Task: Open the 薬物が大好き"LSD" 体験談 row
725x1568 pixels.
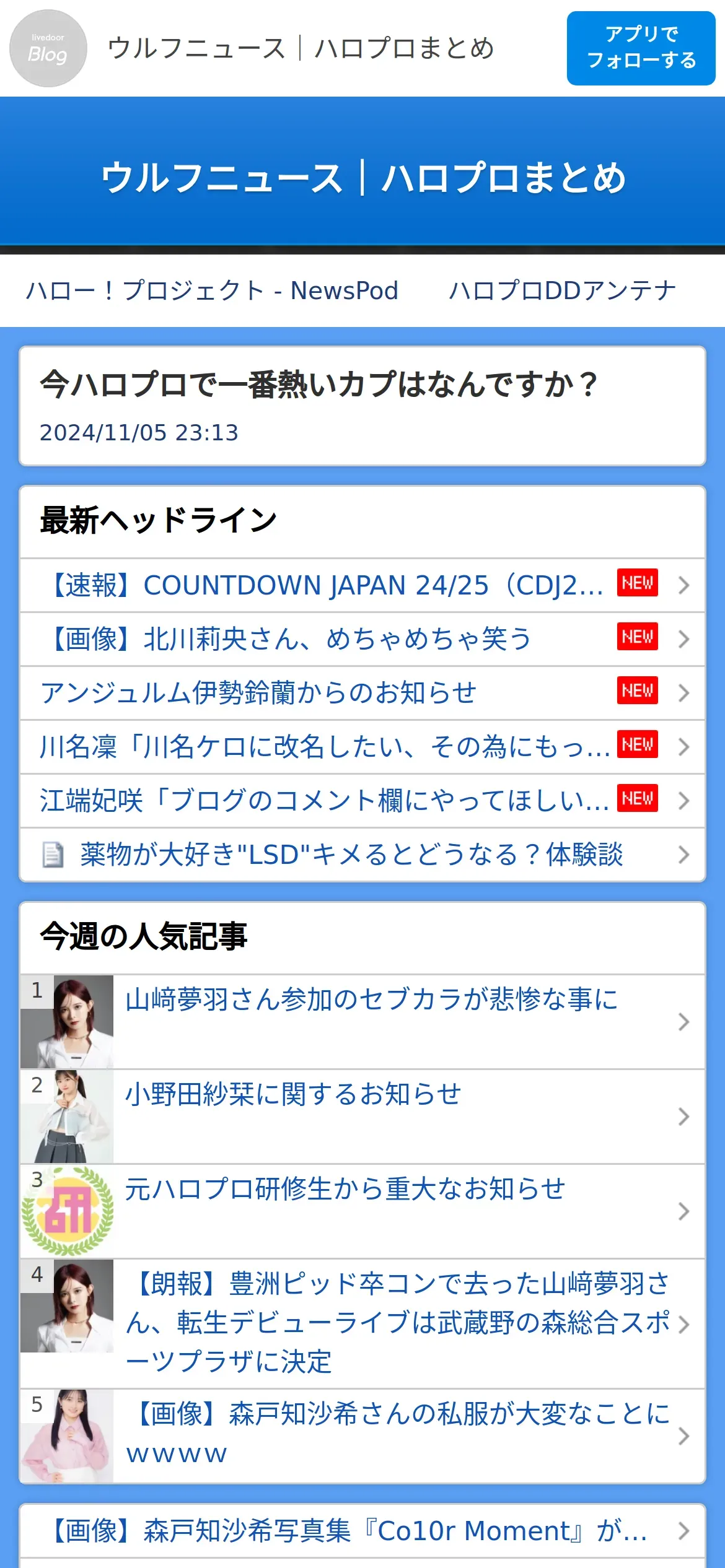Action: pos(362,855)
